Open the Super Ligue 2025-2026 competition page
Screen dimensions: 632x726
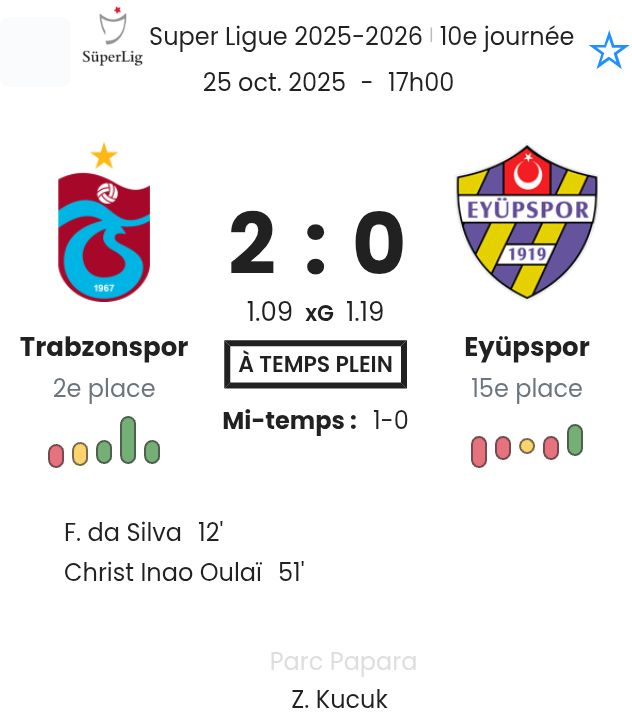click(286, 37)
